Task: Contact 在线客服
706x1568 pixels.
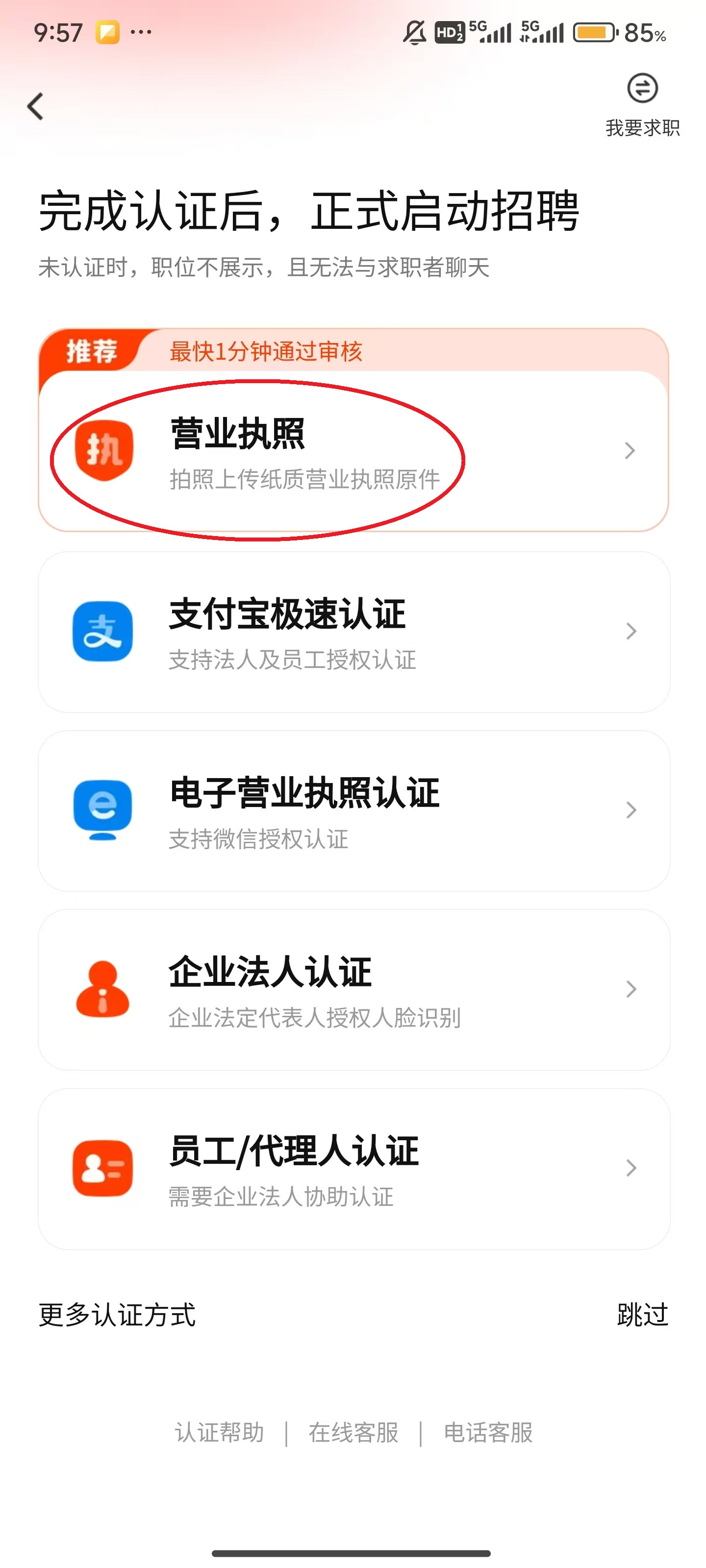Action: pos(353,1432)
